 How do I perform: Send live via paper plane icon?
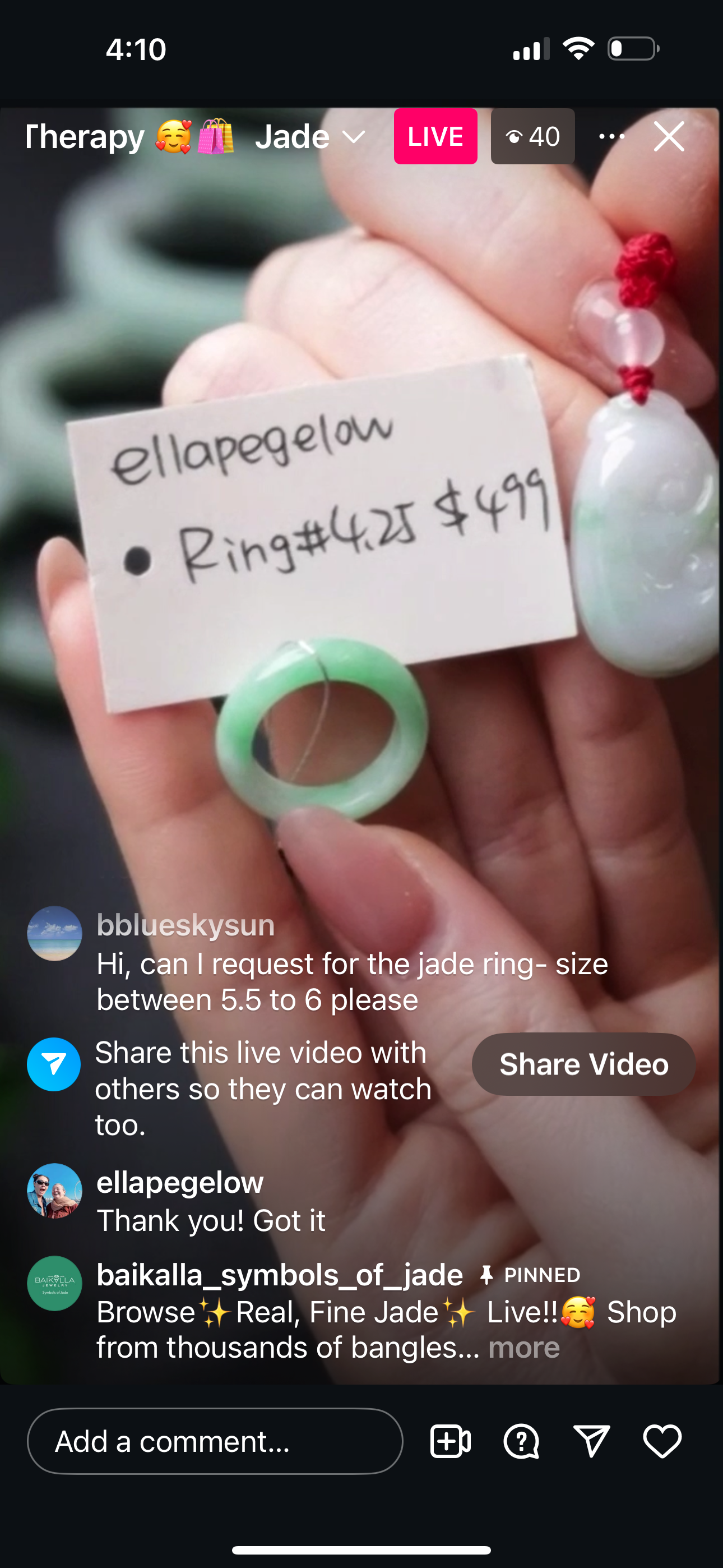click(591, 1441)
